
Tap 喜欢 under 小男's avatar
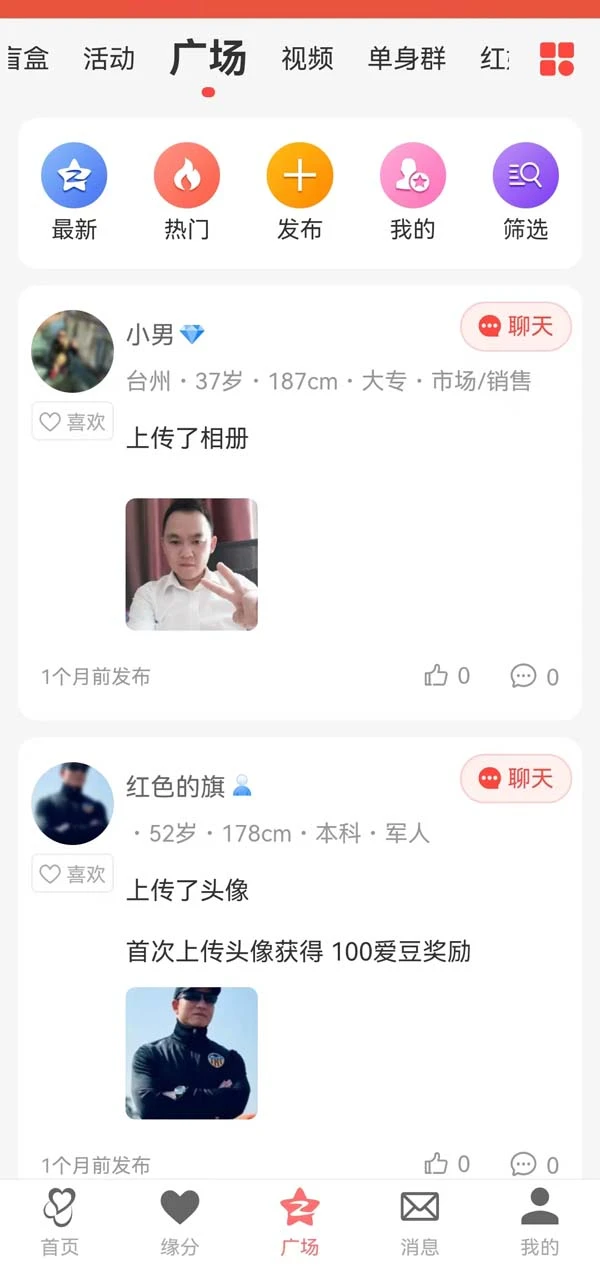pos(73,422)
